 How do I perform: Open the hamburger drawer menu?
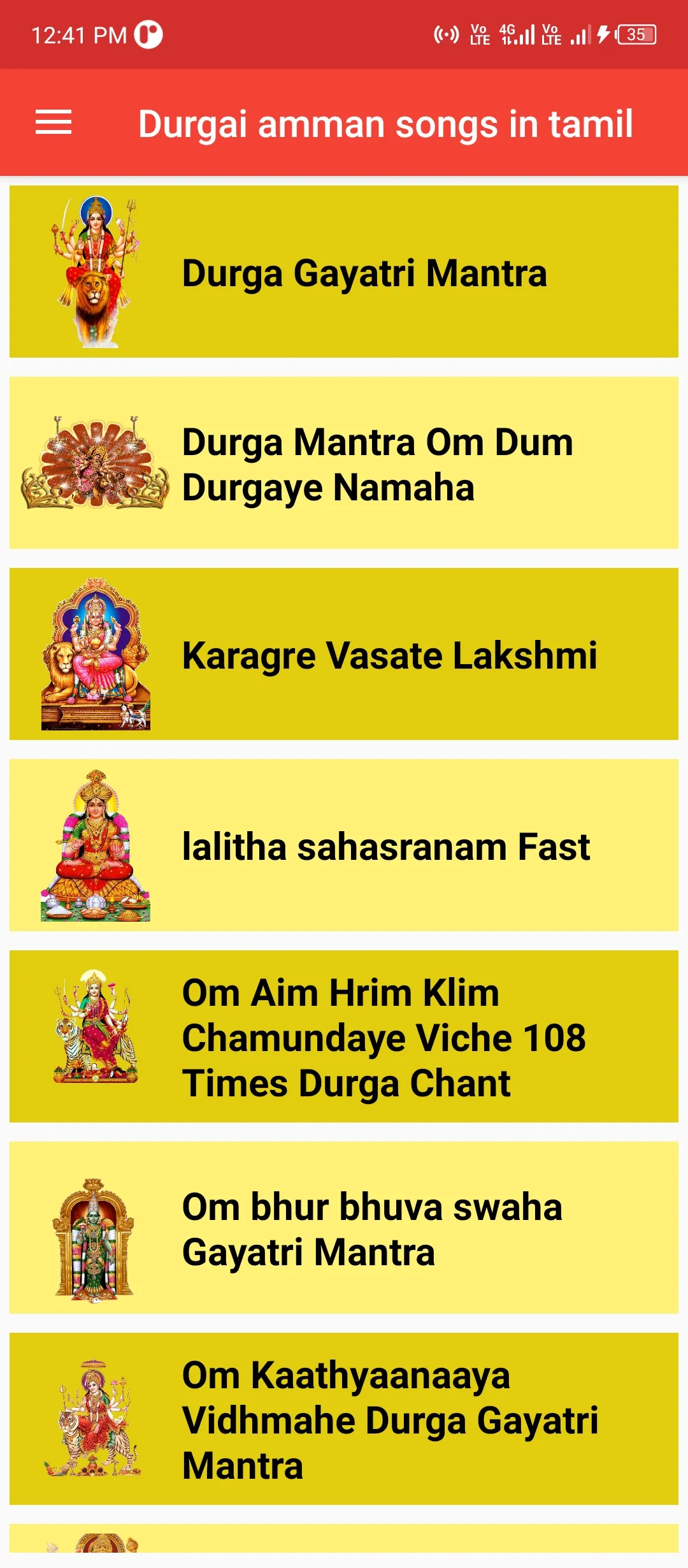(x=54, y=122)
